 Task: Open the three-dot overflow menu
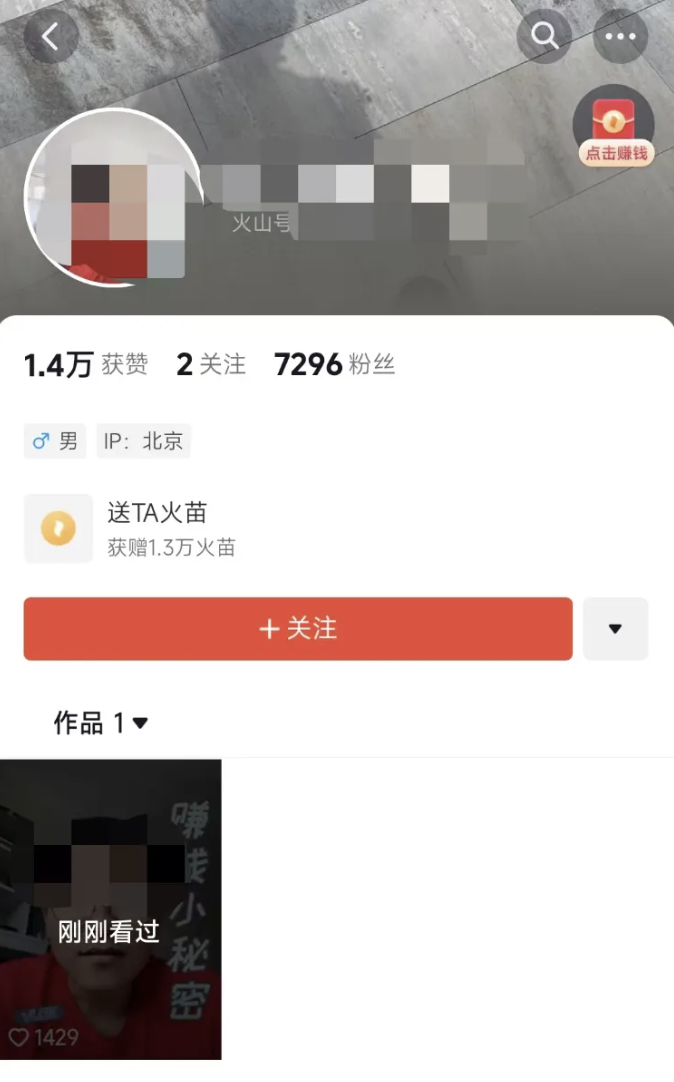point(620,37)
